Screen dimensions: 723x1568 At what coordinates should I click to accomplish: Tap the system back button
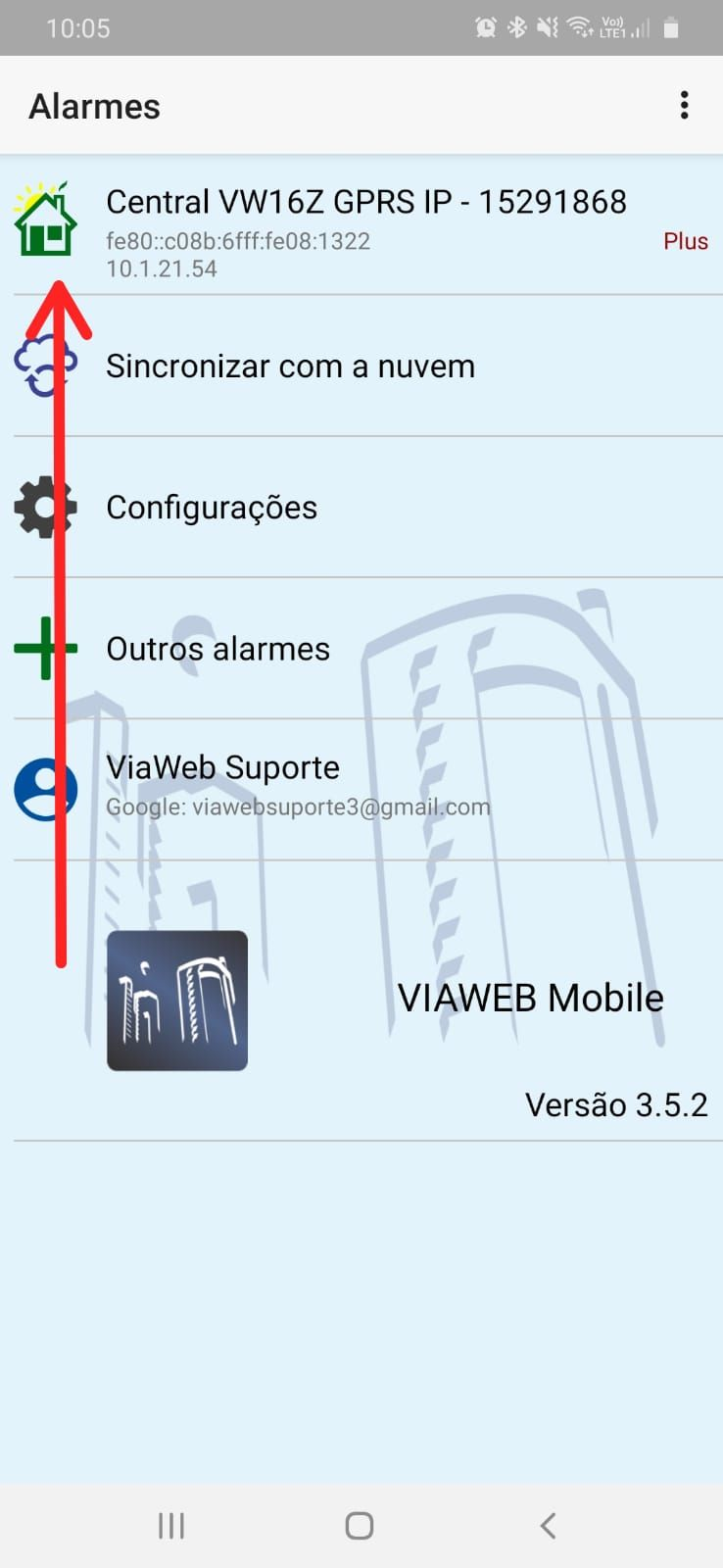click(x=549, y=1525)
